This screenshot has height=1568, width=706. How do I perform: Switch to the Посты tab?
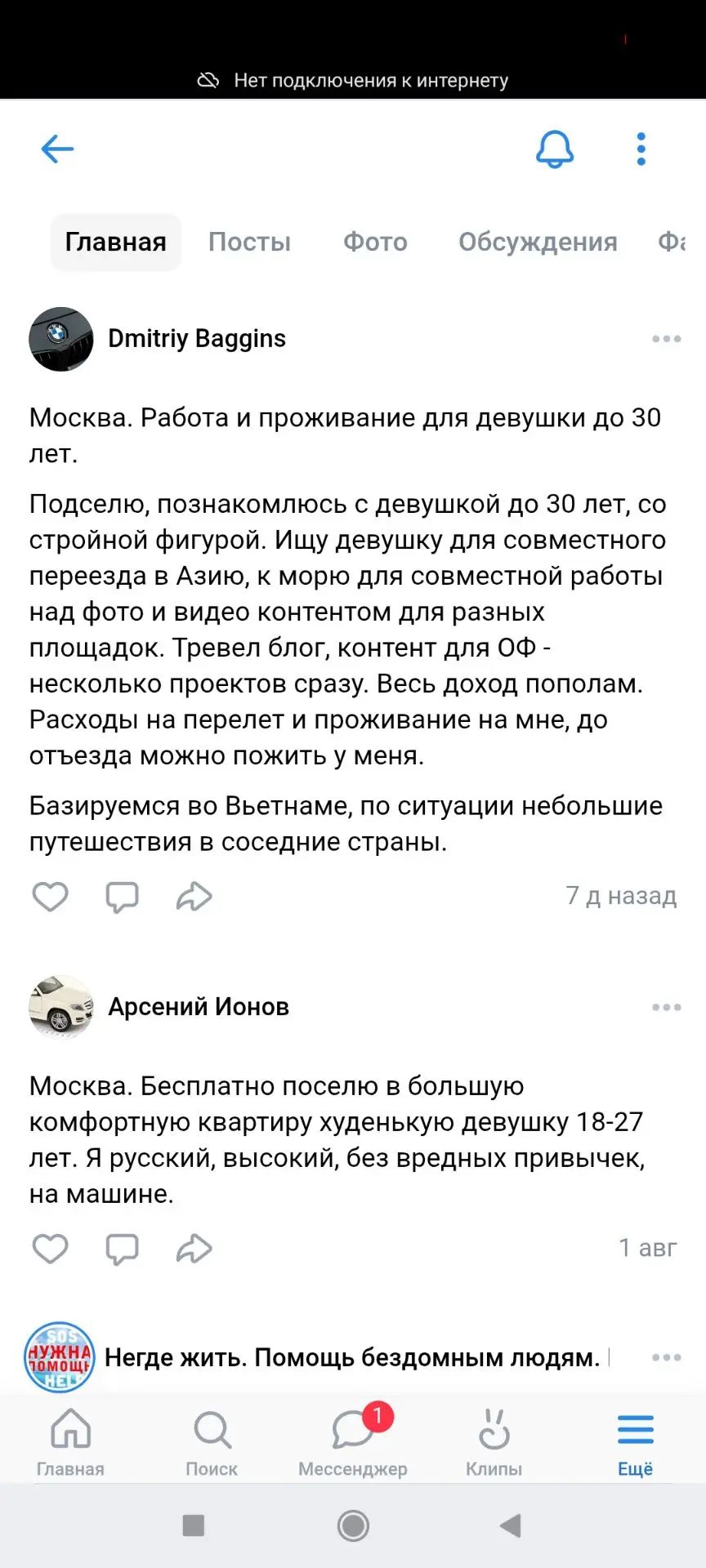[x=249, y=242]
